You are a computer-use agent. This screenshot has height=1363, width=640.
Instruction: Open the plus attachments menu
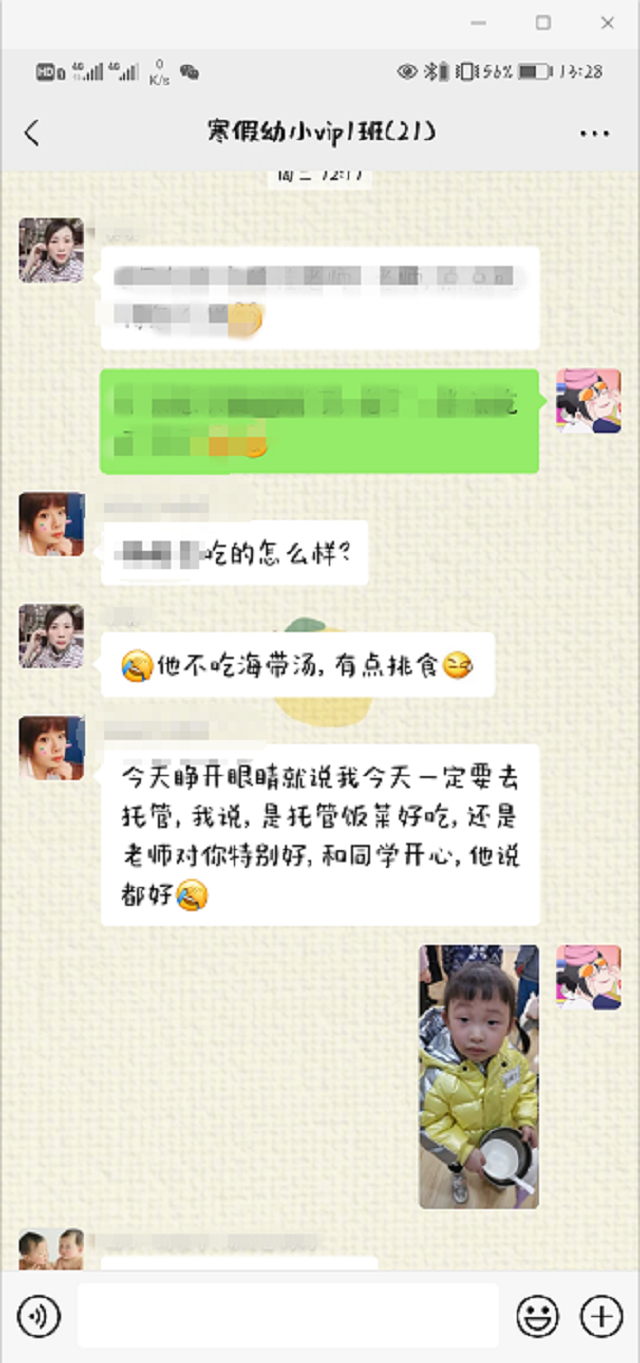pos(602,1317)
